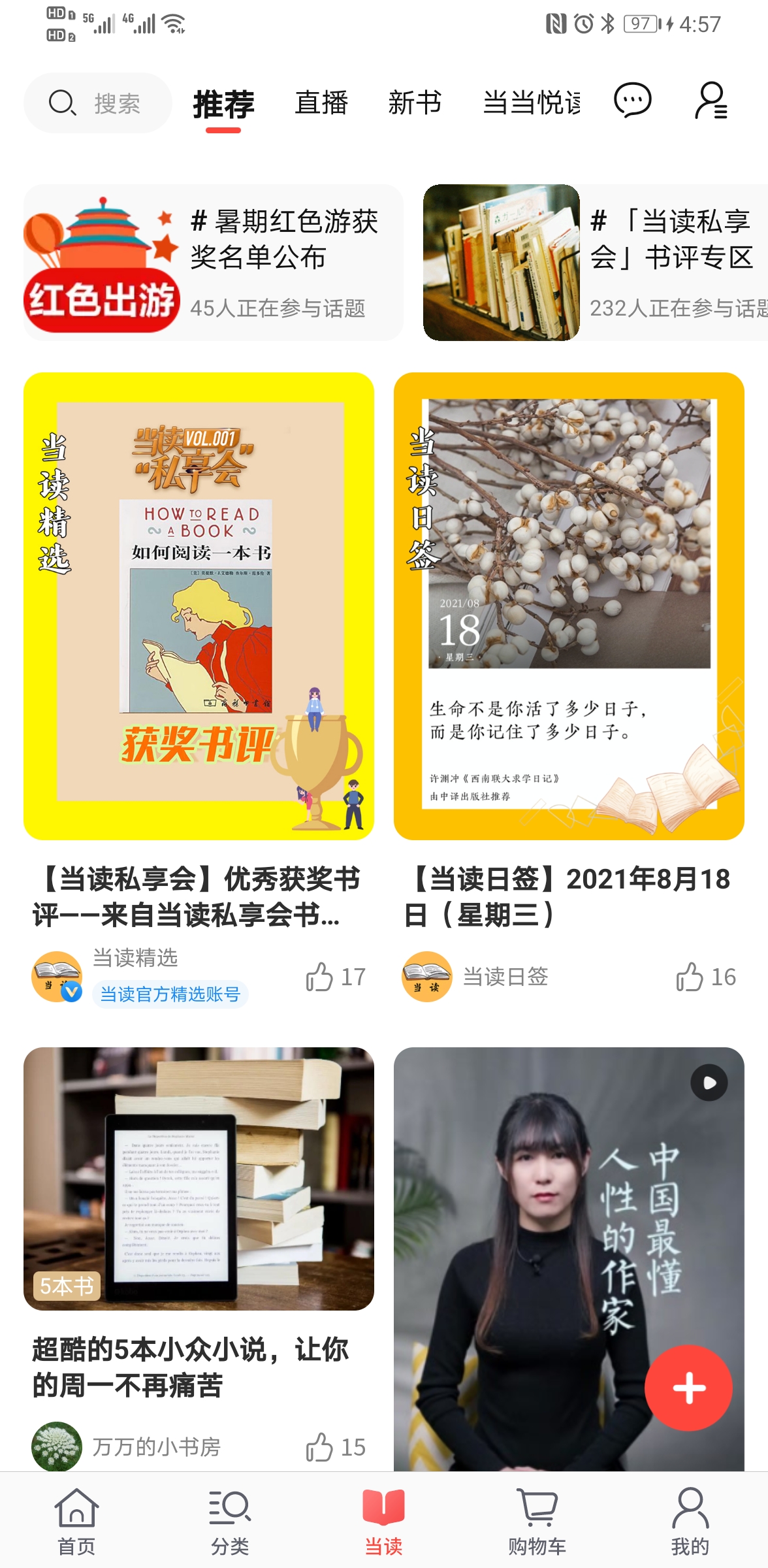This screenshot has height=1568, width=768.
Task: Open the 分类 categories tab
Action: [x=230, y=1521]
